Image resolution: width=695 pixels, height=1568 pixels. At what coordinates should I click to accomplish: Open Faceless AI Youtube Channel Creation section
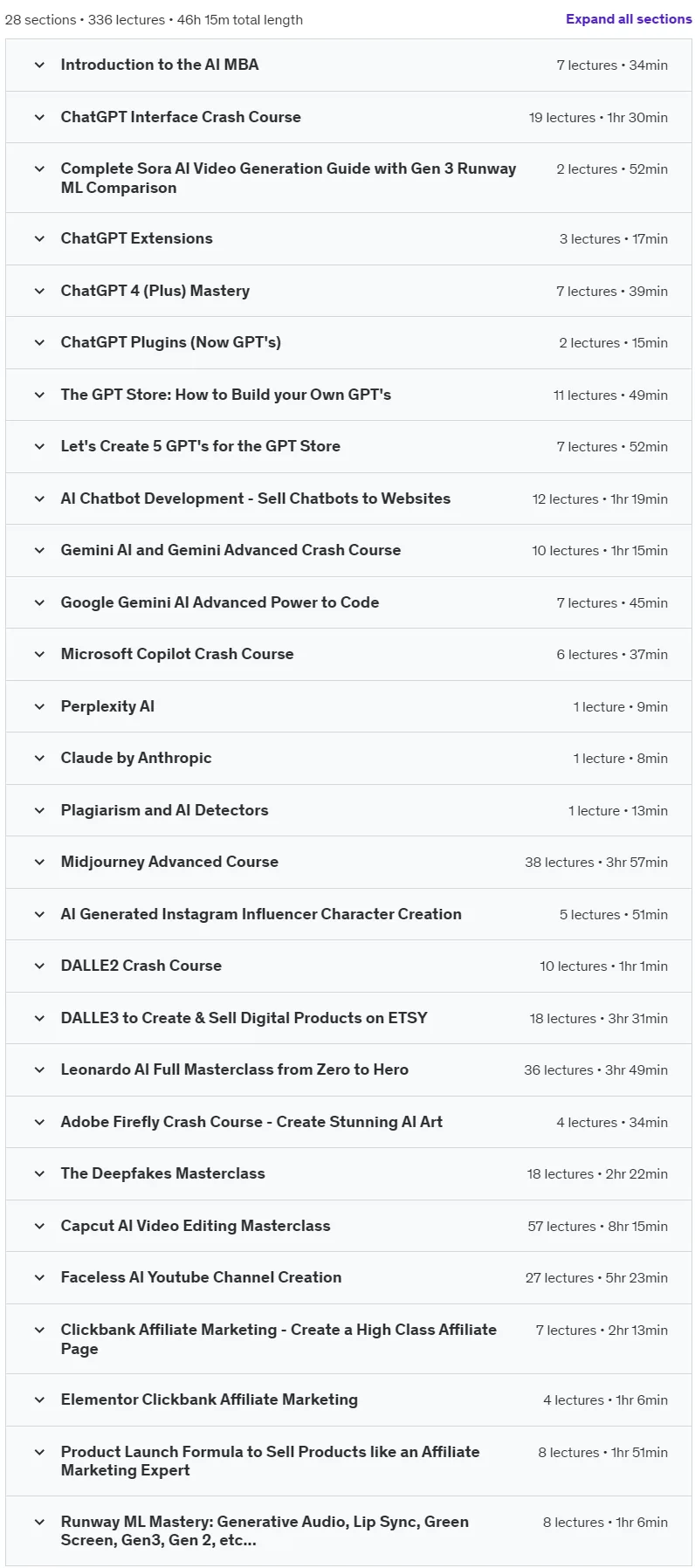[x=348, y=1277]
